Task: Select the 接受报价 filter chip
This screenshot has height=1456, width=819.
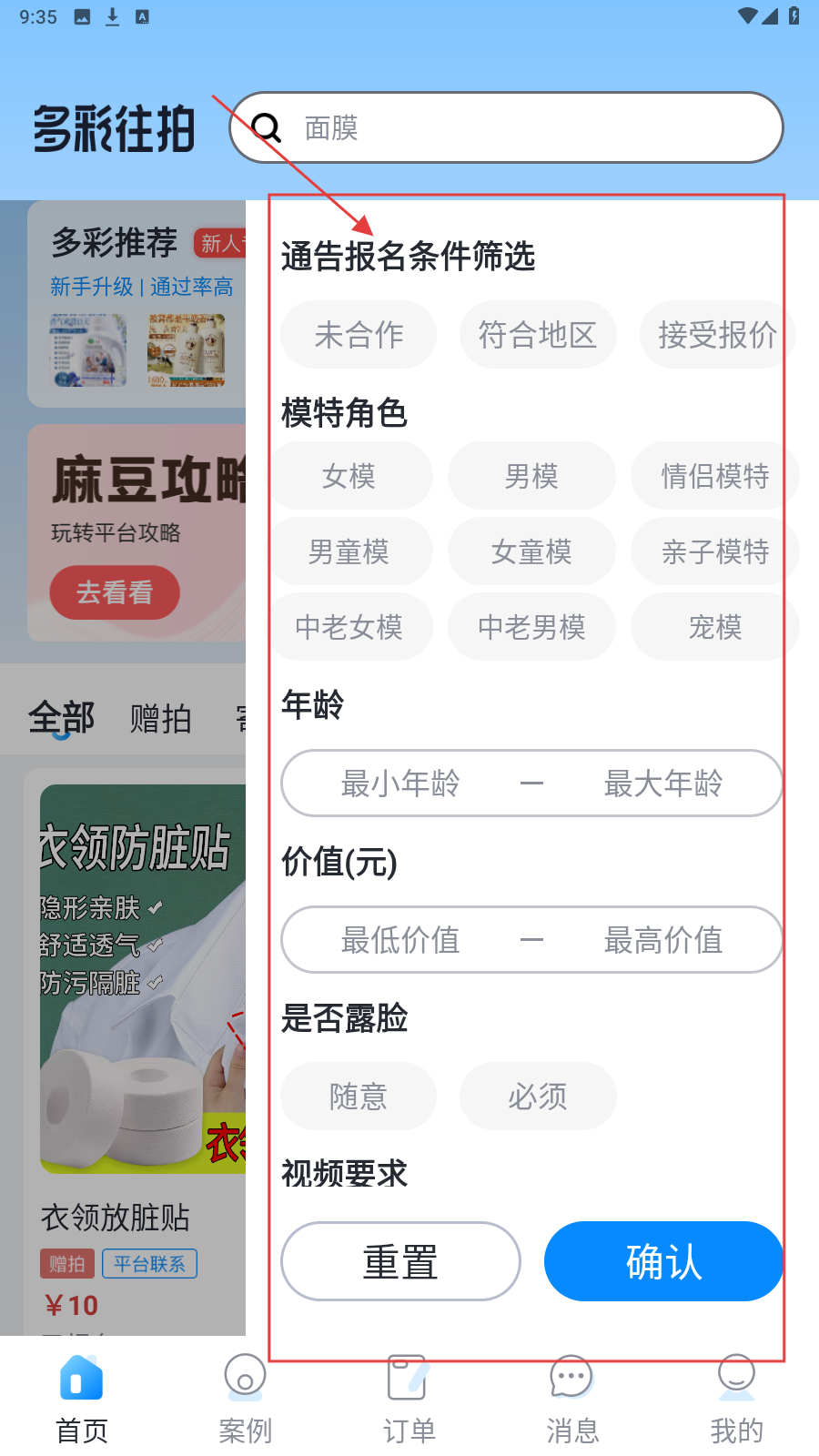Action: (715, 335)
